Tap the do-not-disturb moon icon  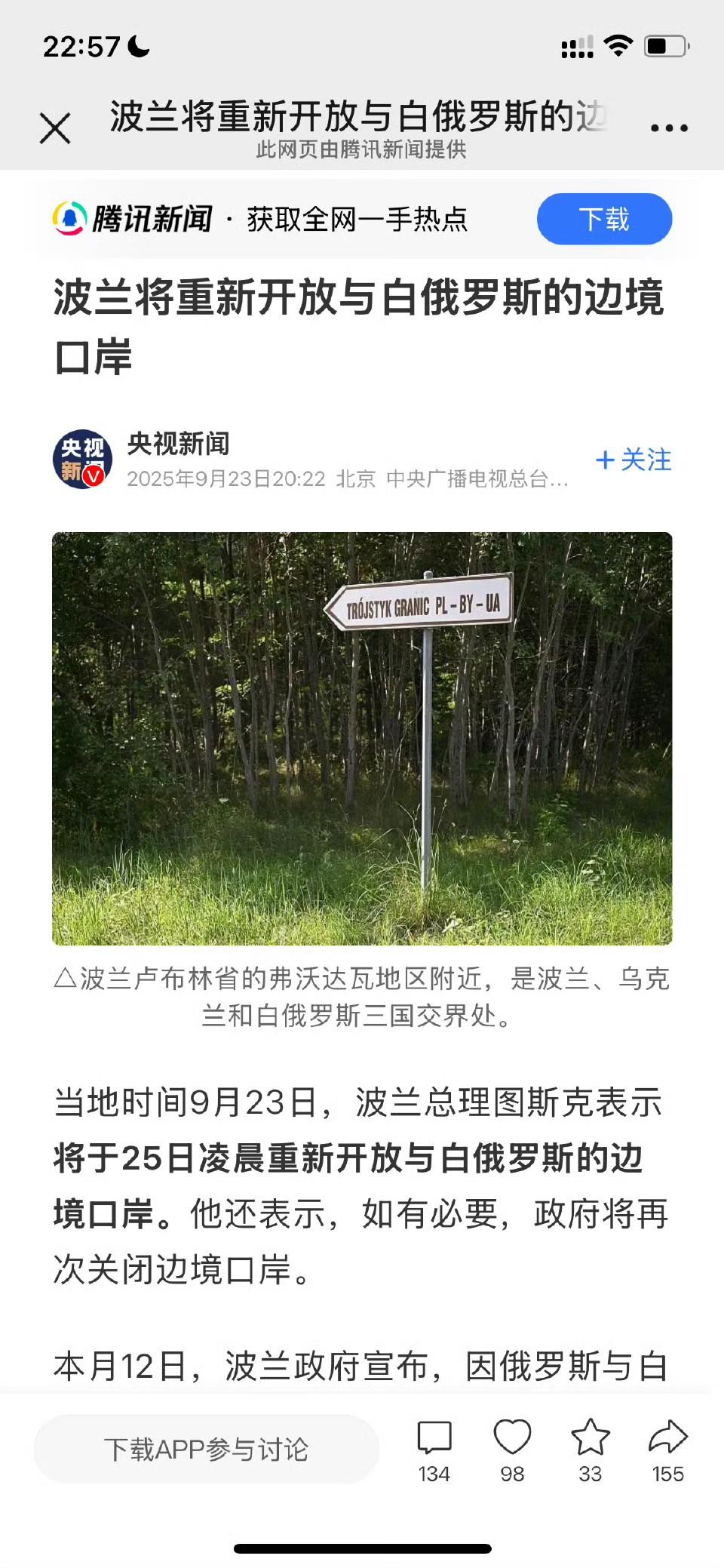click(140, 45)
